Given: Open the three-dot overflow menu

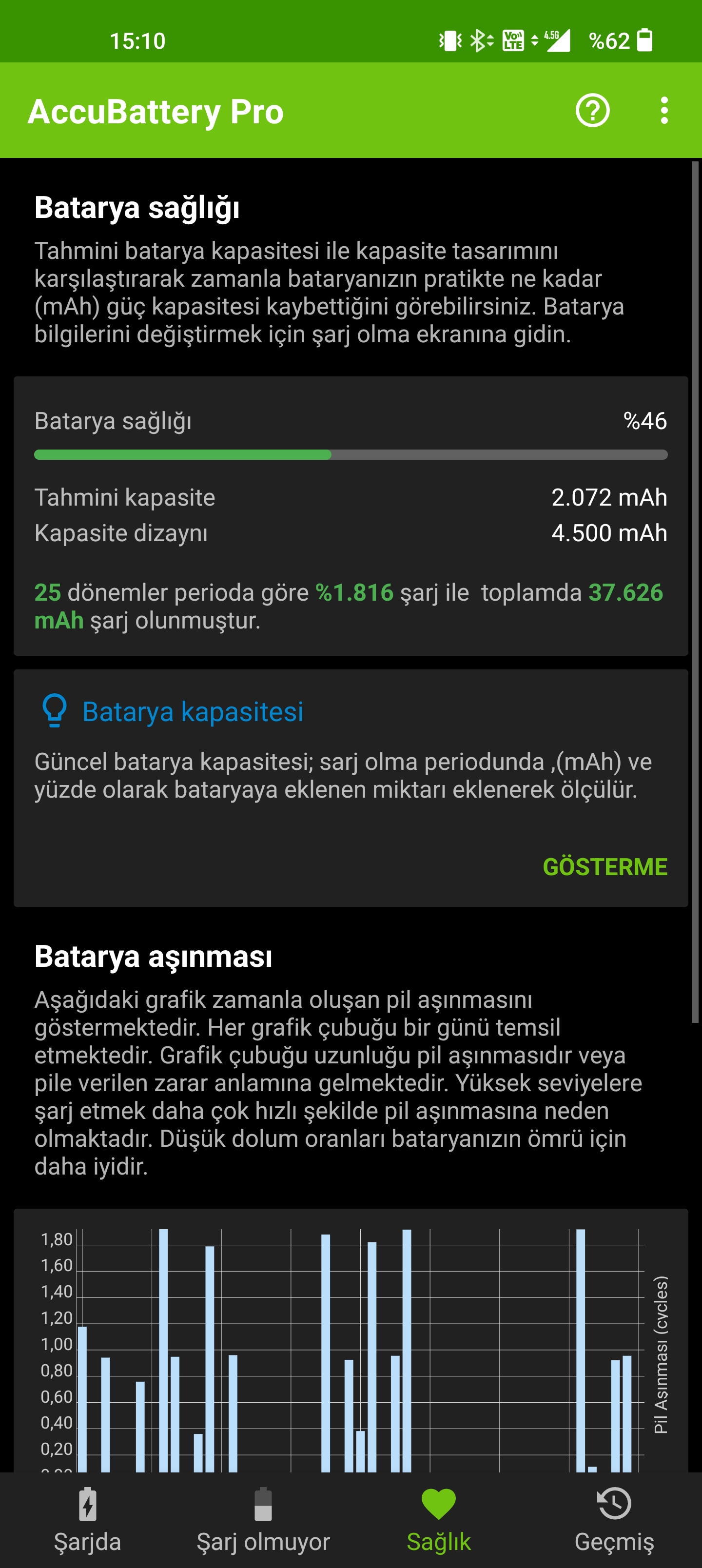Looking at the screenshot, I should click(664, 111).
